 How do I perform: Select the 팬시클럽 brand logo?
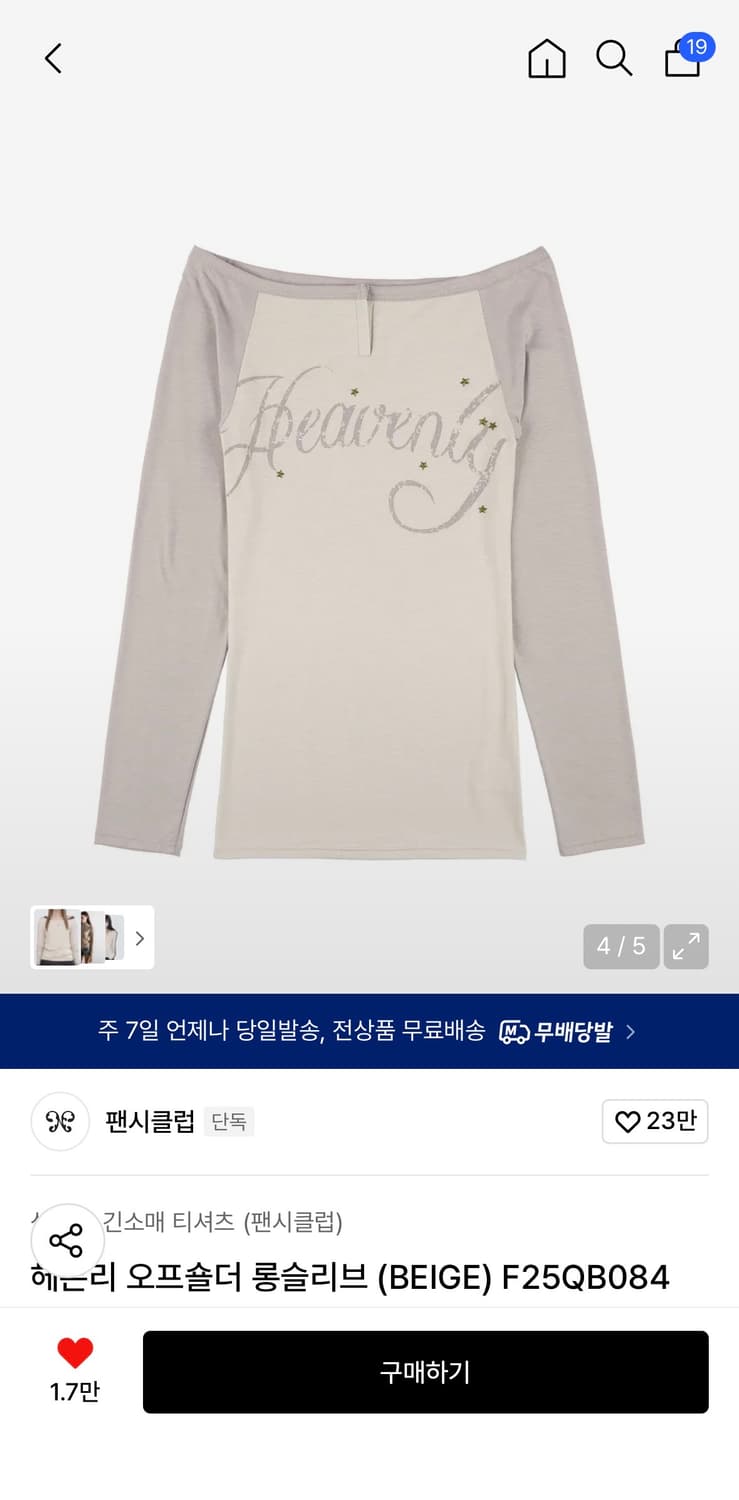[60, 1122]
